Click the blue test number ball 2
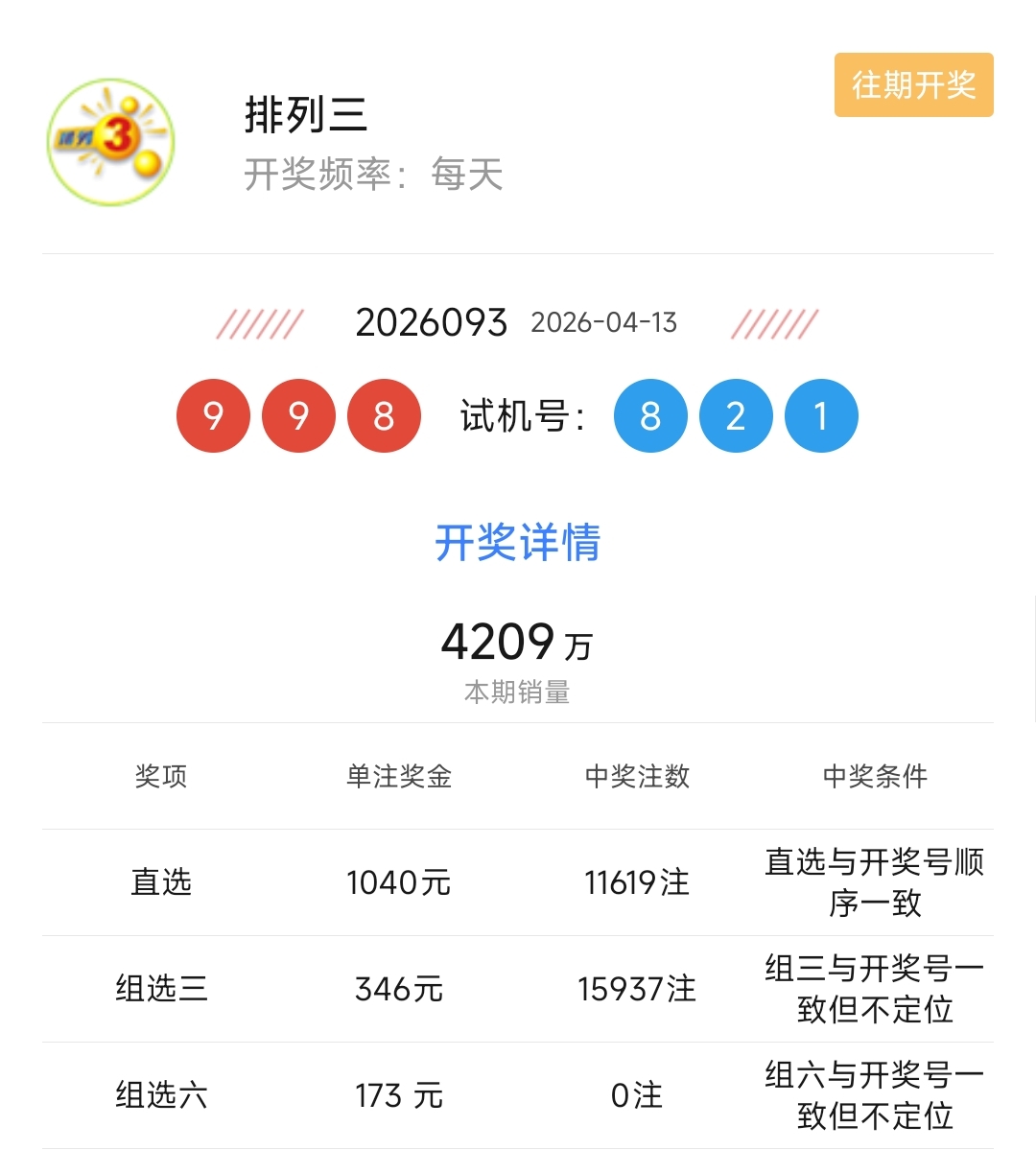Image resolution: width=1036 pixels, height=1150 pixels. [x=736, y=414]
